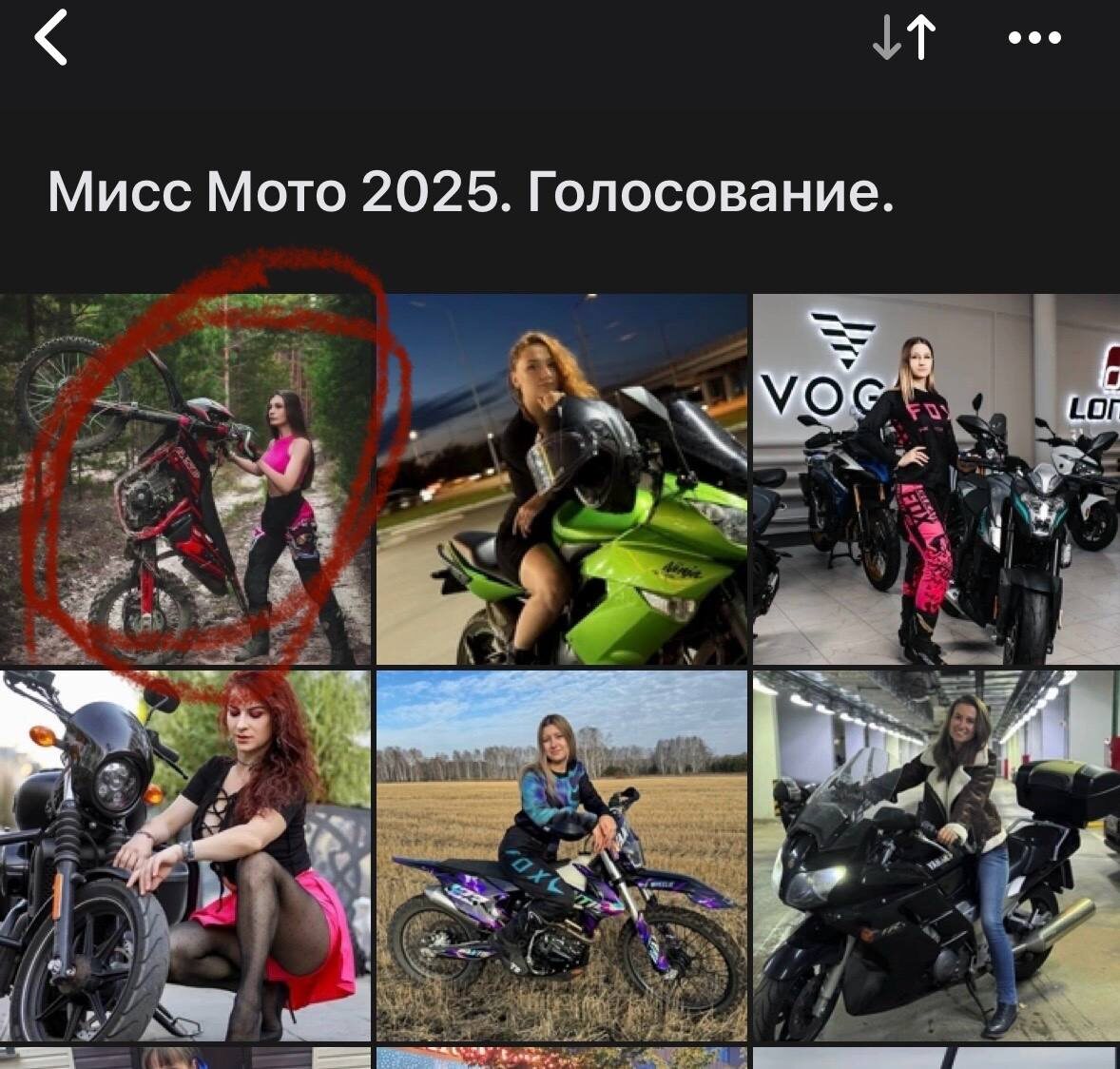Image resolution: width=1120 pixels, height=1069 pixels.
Task: Open the purple dirt bike in the field photo
Action: [x=562, y=856]
